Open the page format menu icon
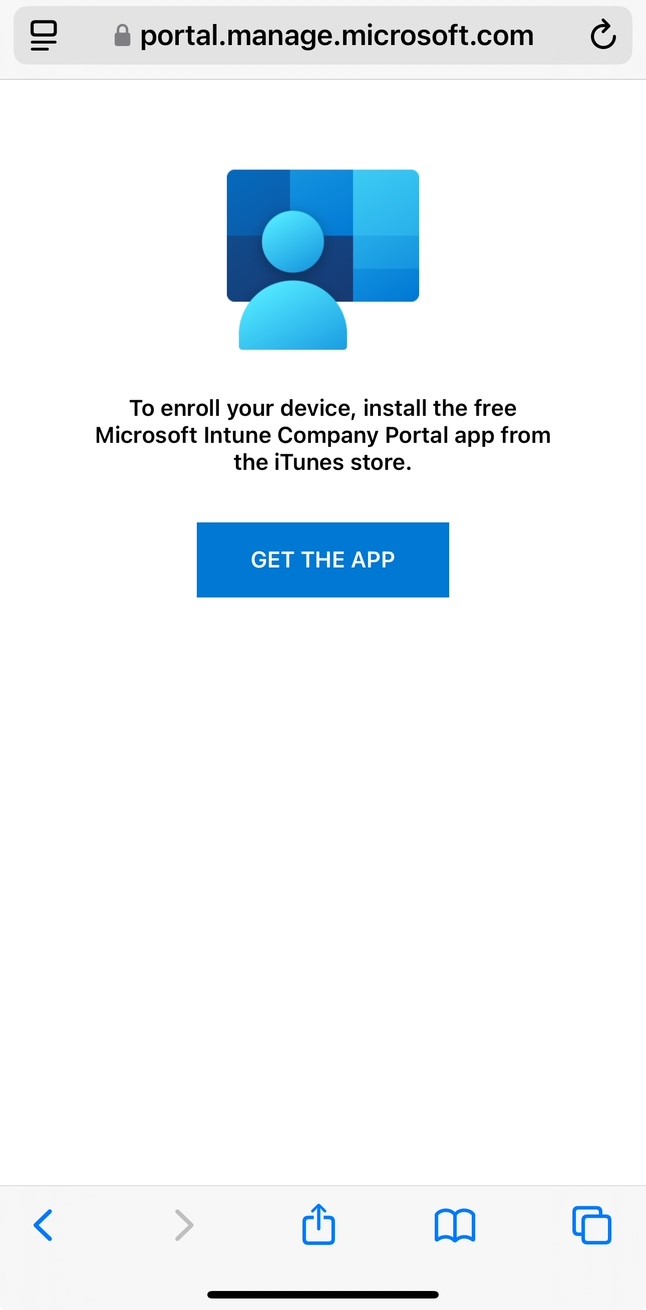Image resolution: width=646 pixels, height=1310 pixels. [44, 36]
